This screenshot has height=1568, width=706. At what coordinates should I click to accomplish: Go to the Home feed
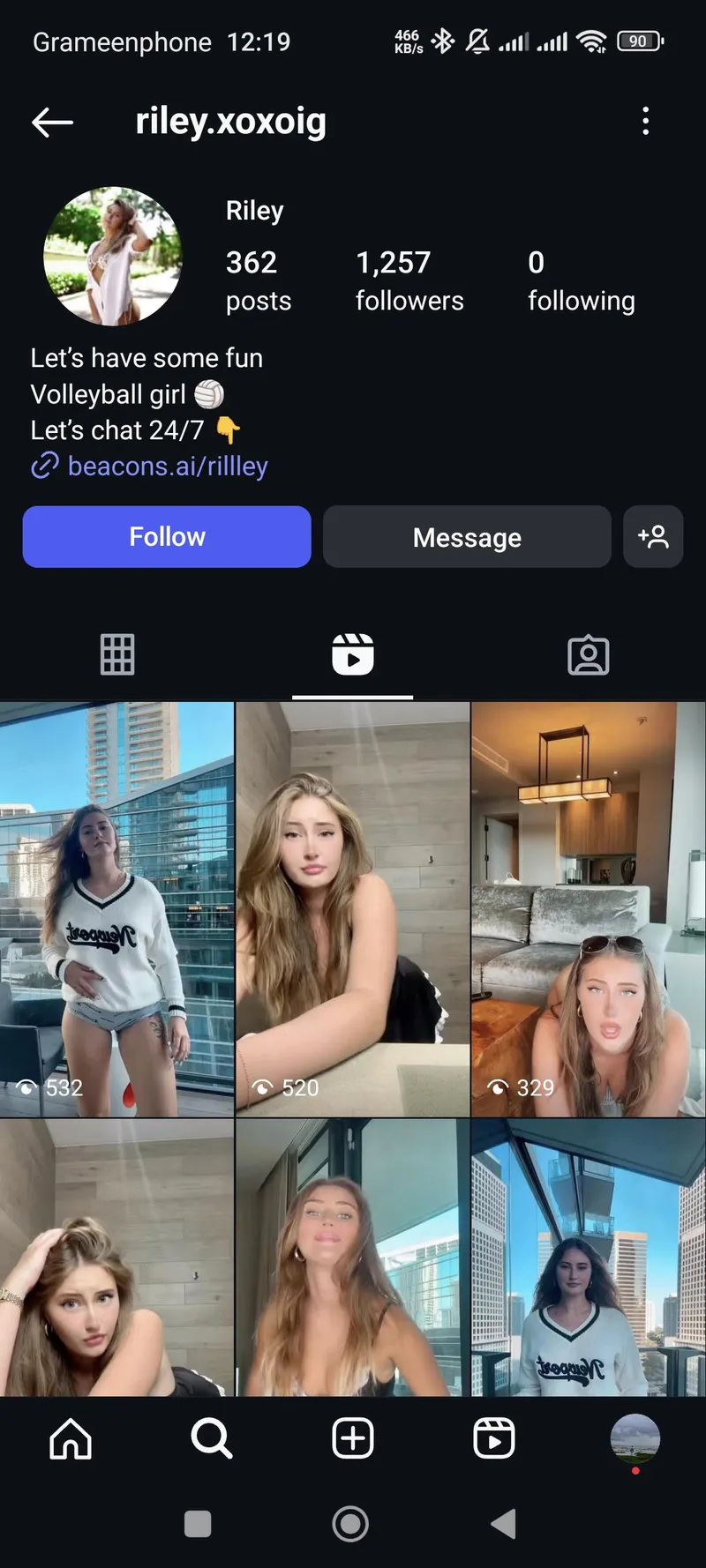tap(71, 1439)
